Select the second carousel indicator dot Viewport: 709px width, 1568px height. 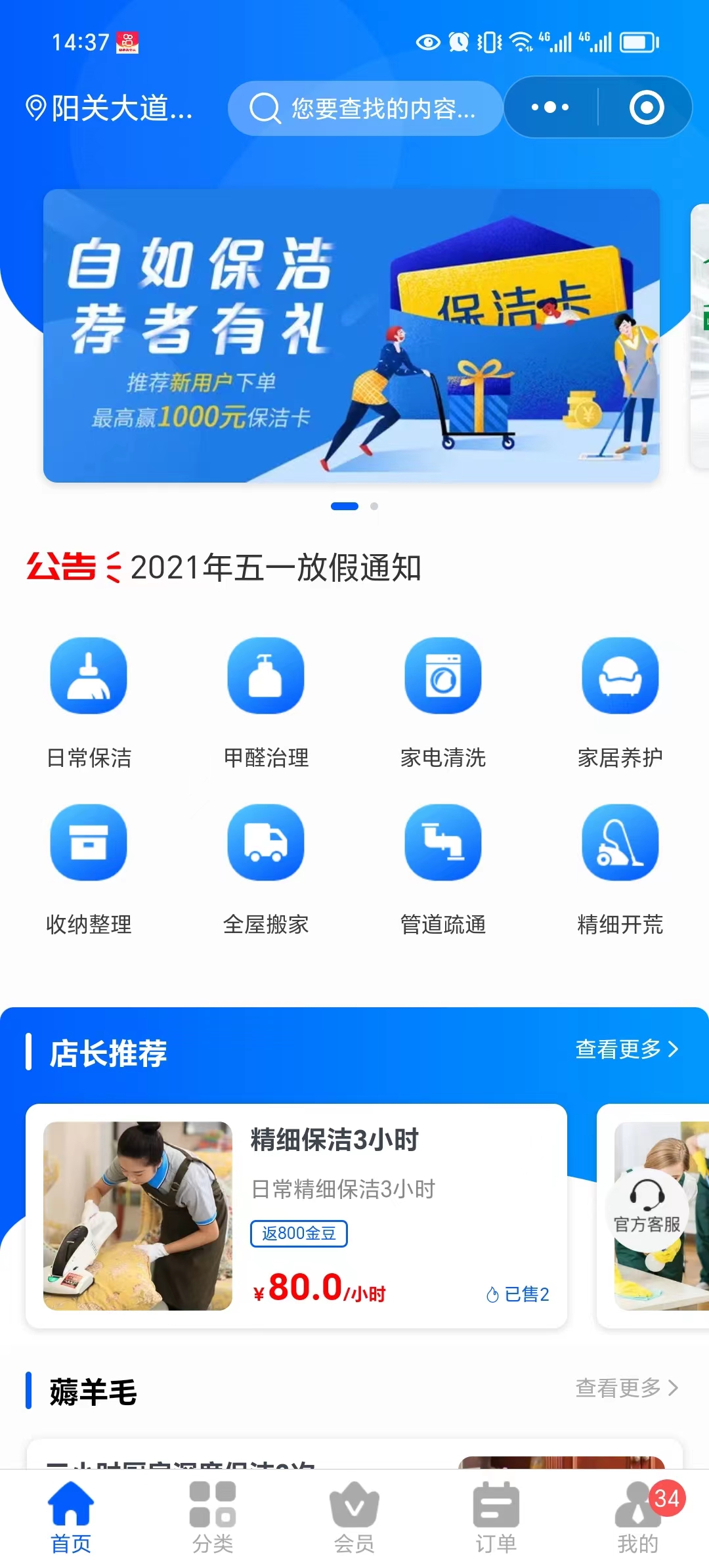376,506
